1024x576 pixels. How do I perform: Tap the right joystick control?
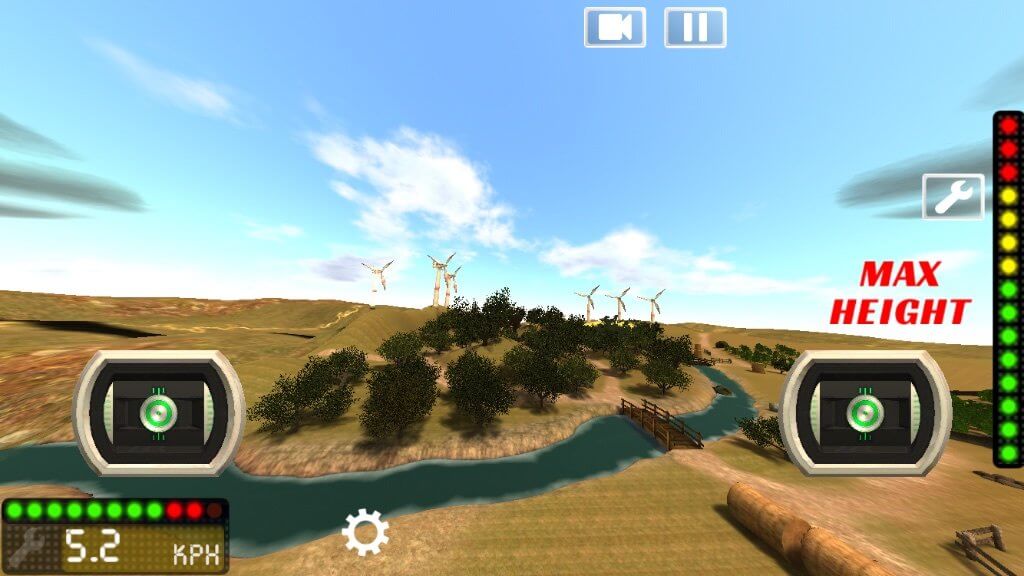click(x=864, y=412)
